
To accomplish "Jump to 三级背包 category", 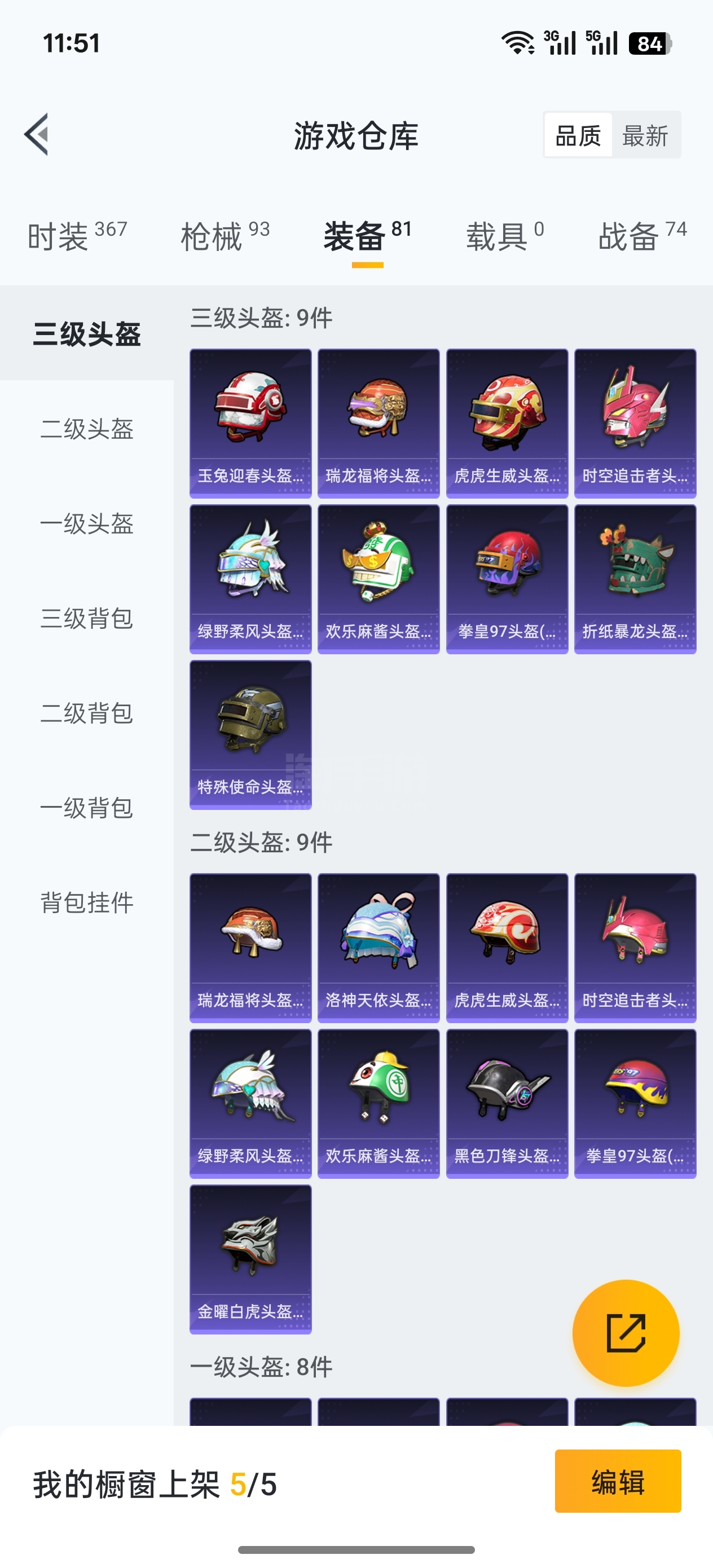I will point(86,618).
